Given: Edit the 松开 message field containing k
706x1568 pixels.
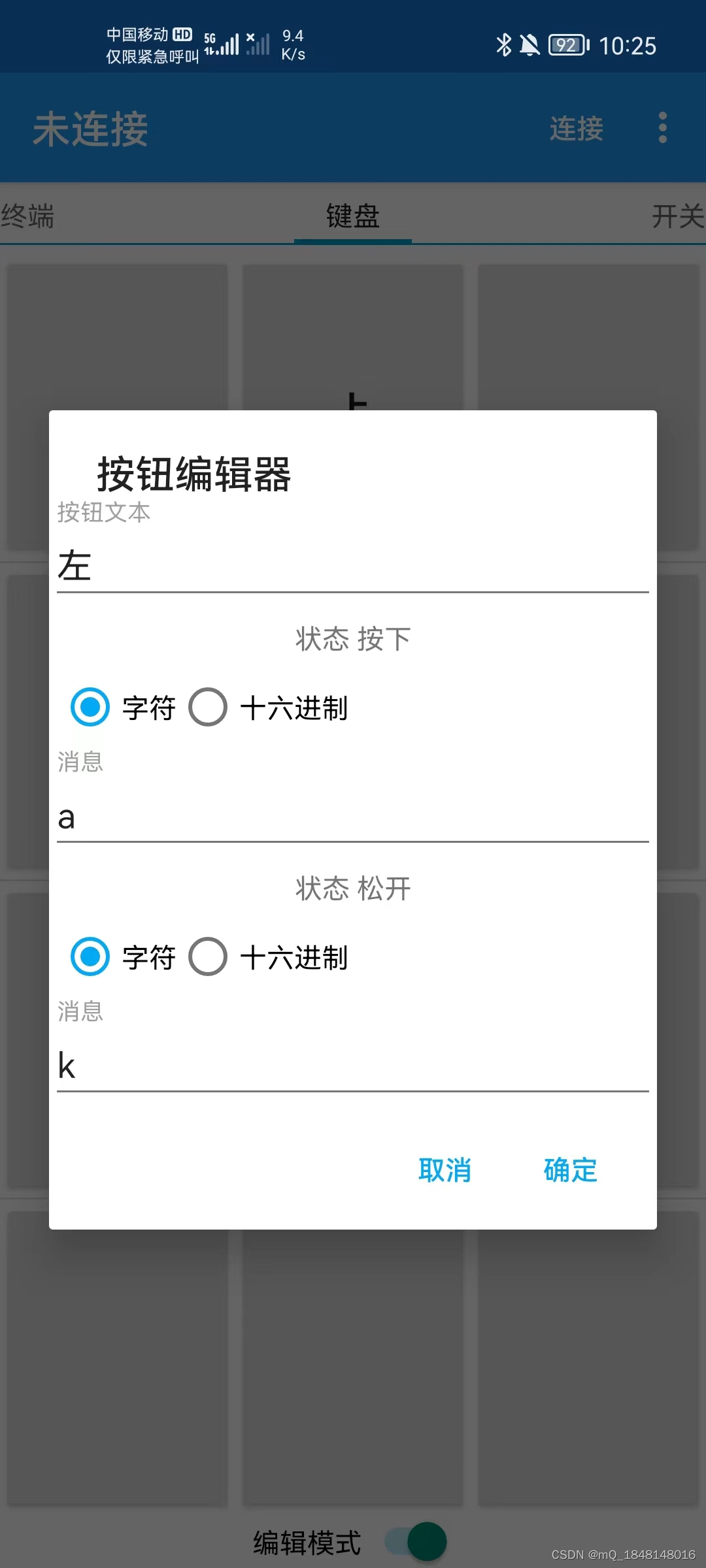Looking at the screenshot, I should pos(353,1066).
